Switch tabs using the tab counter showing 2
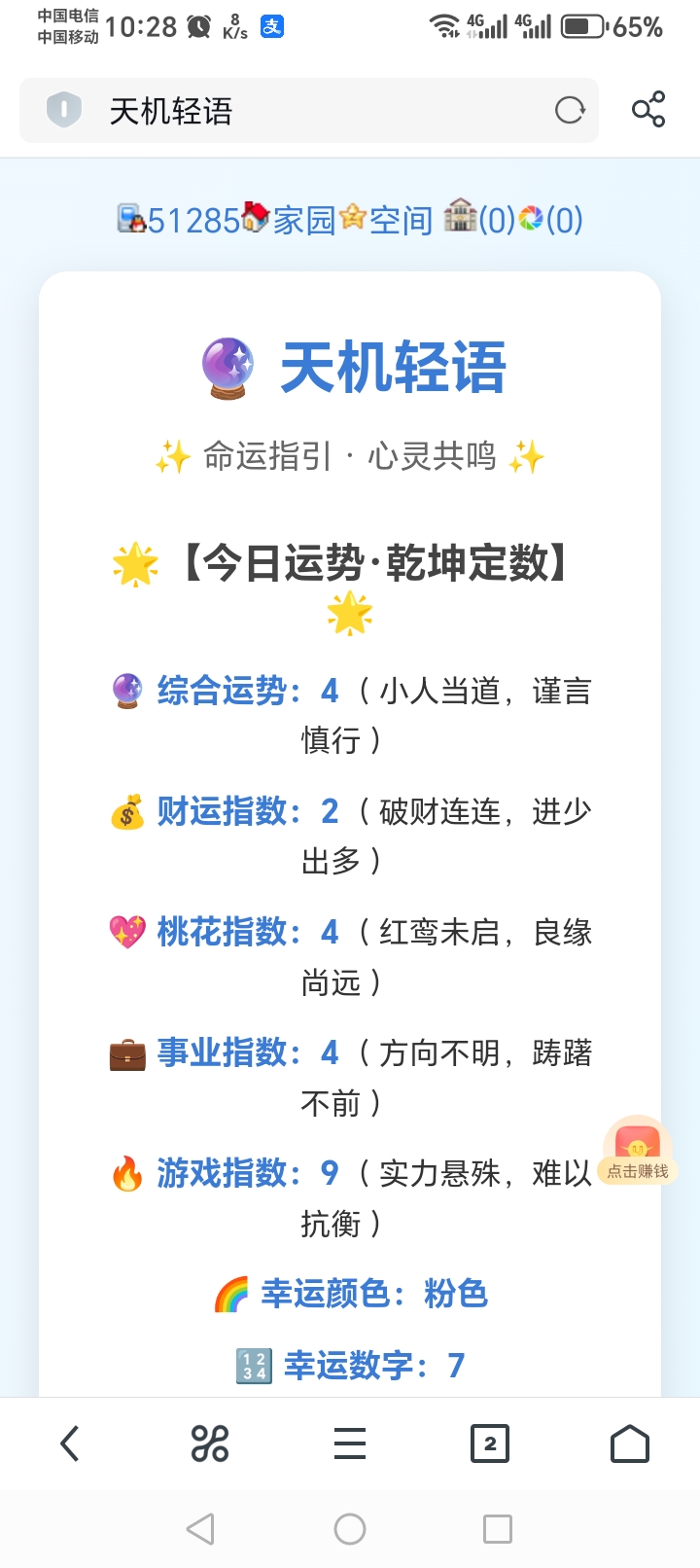This screenshot has width=700, height=1568. [489, 1443]
